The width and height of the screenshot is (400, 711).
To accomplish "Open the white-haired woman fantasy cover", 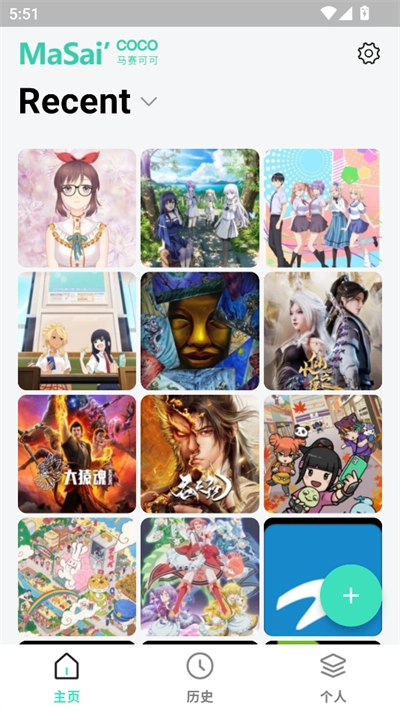I will [x=323, y=331].
